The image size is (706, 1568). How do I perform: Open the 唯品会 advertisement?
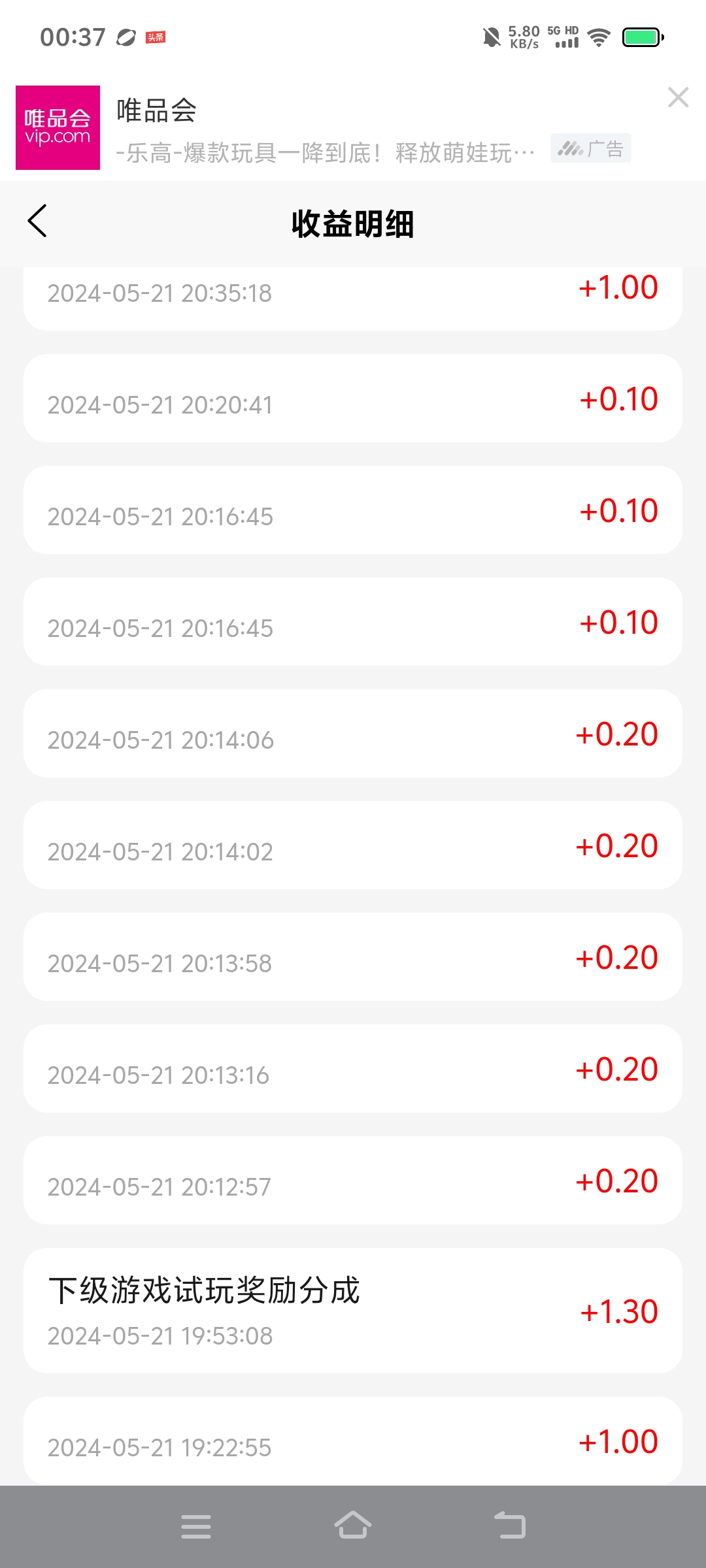pyautogui.click(x=327, y=128)
